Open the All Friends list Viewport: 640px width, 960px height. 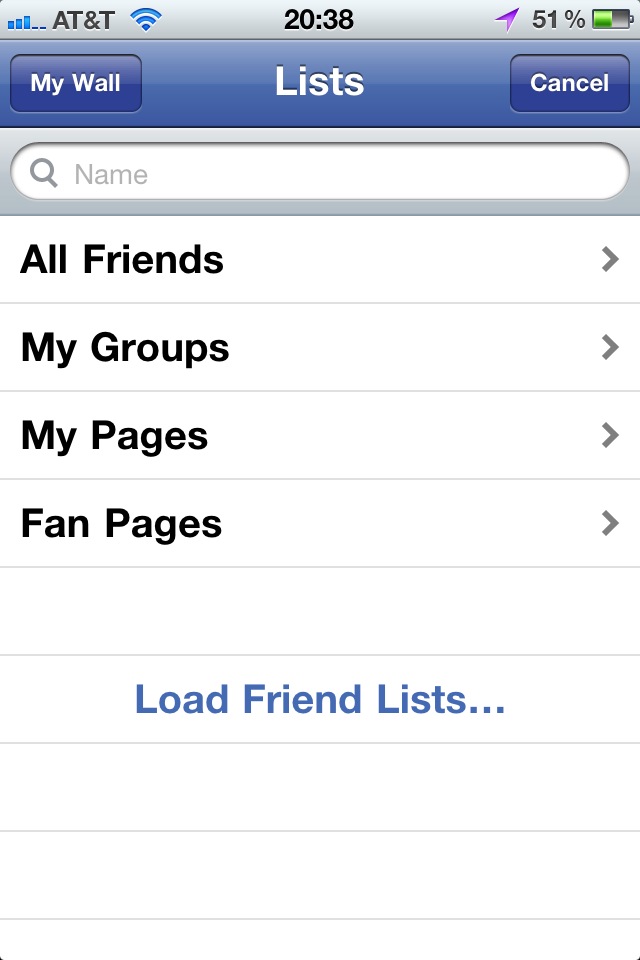point(320,260)
